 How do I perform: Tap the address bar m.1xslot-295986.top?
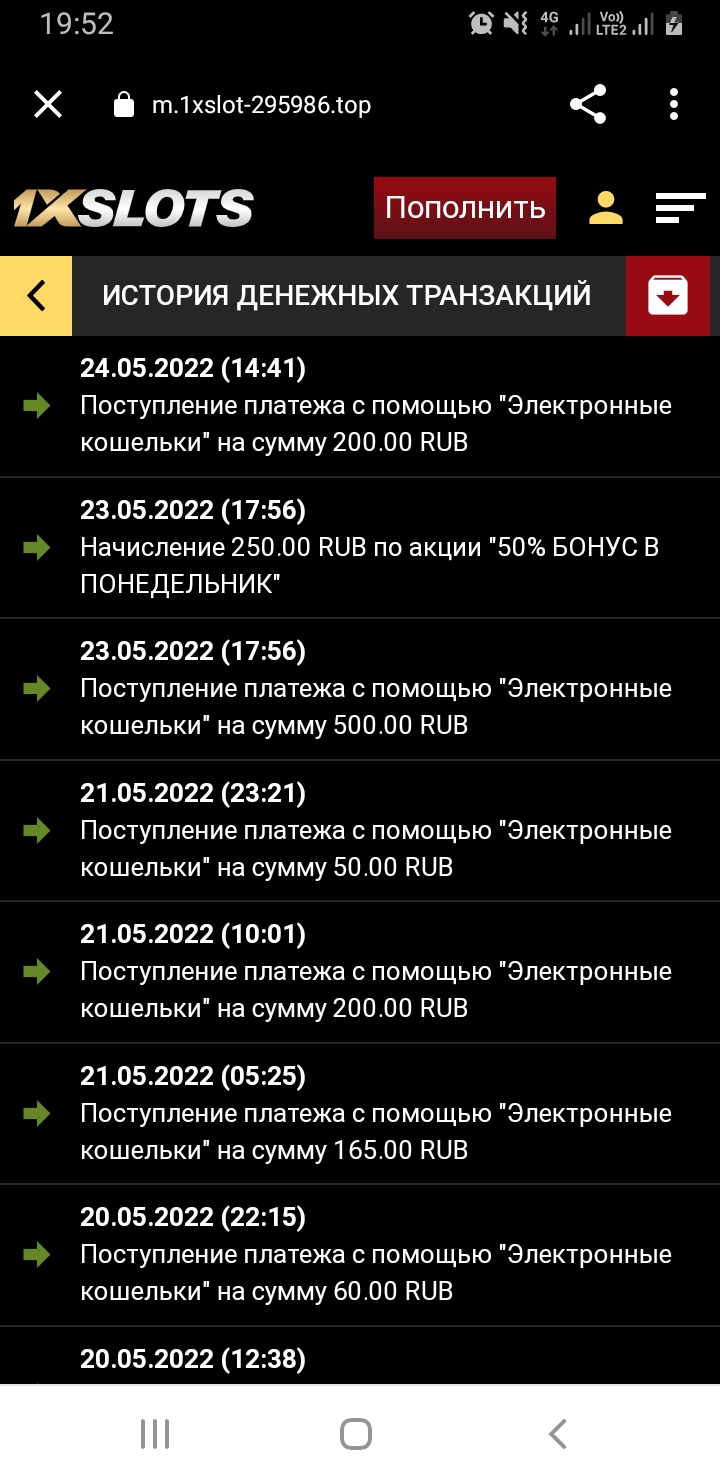point(261,104)
